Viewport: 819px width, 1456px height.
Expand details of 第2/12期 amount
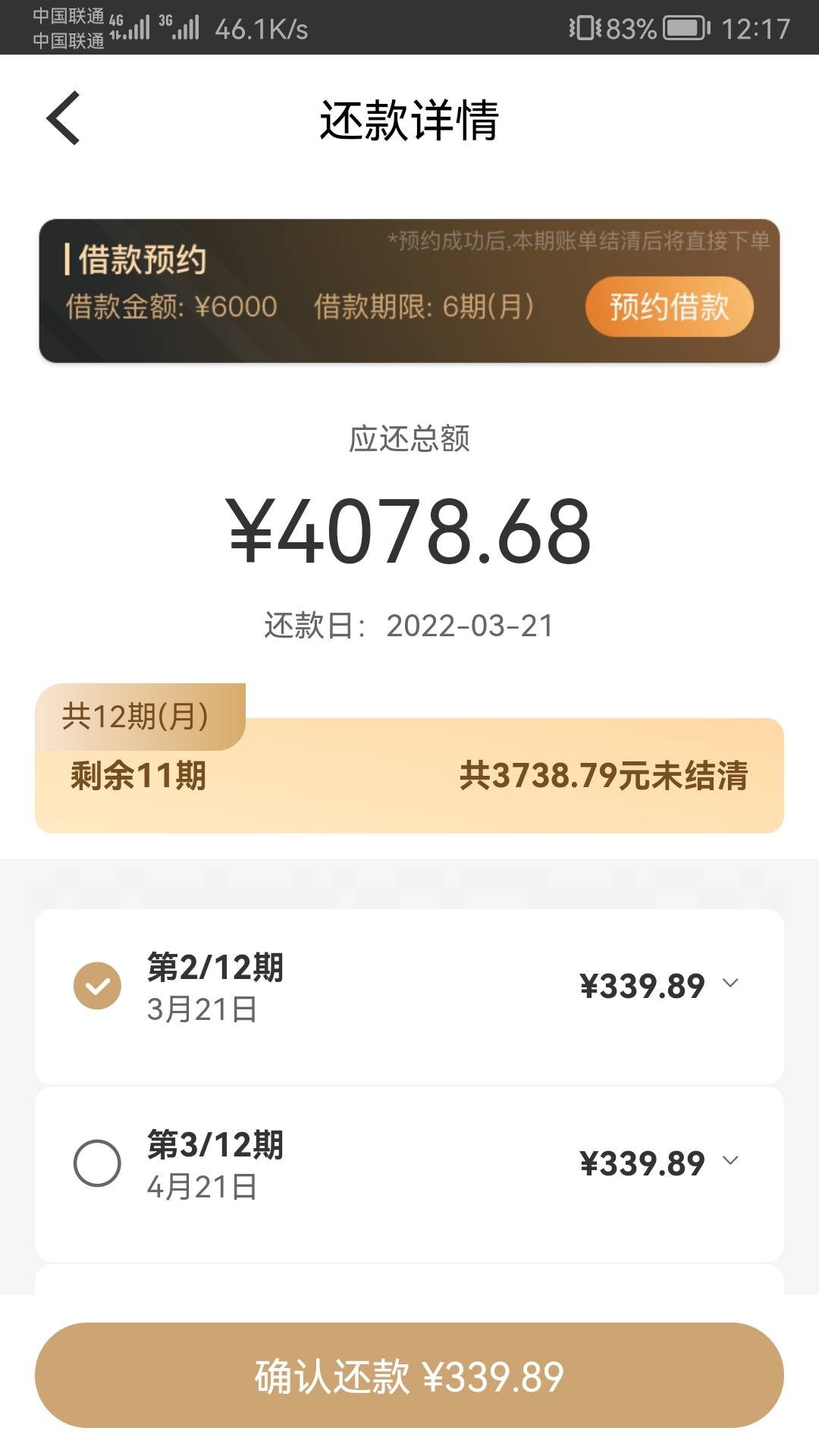click(730, 984)
